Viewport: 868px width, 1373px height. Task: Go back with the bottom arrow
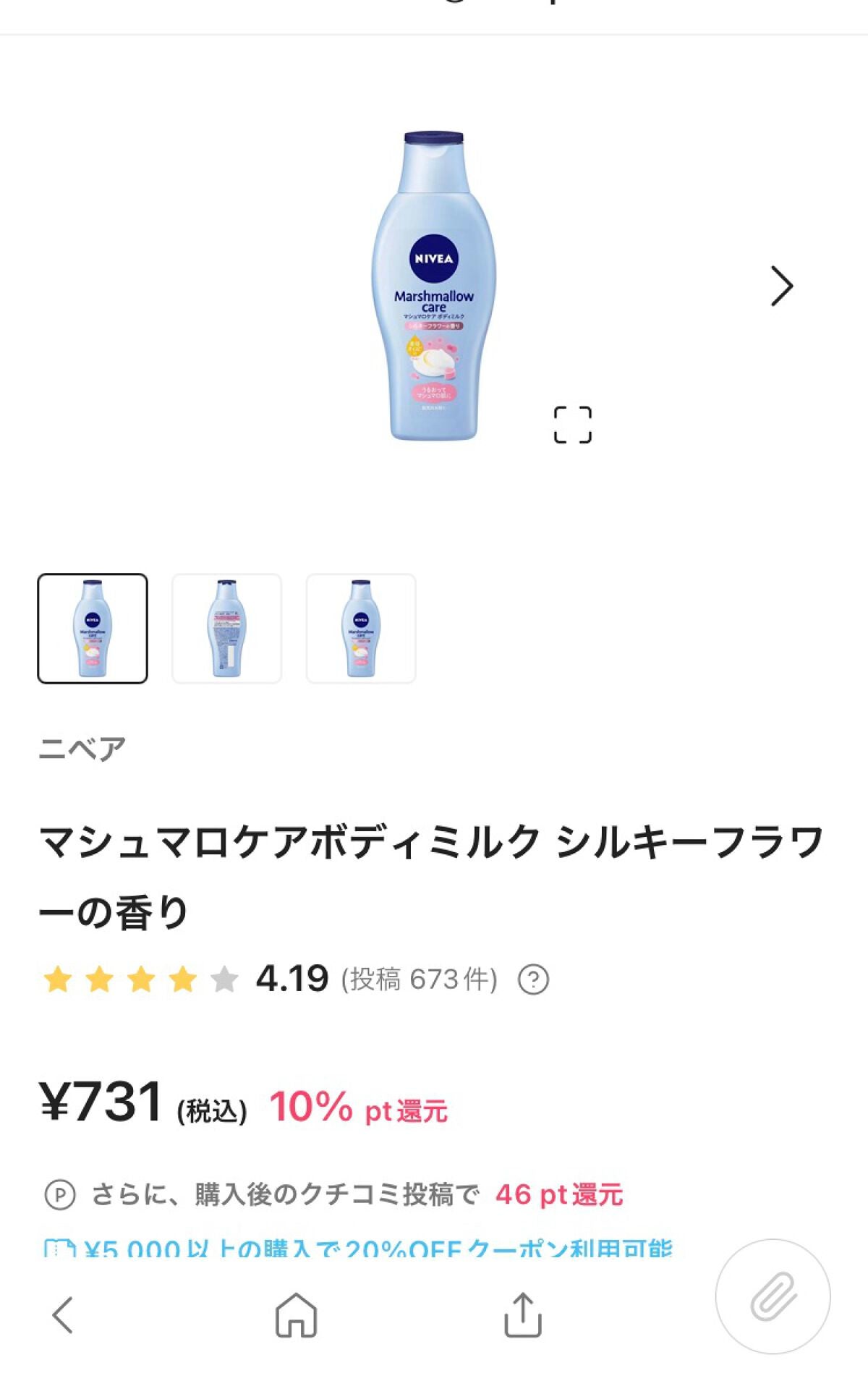pyautogui.click(x=64, y=1314)
